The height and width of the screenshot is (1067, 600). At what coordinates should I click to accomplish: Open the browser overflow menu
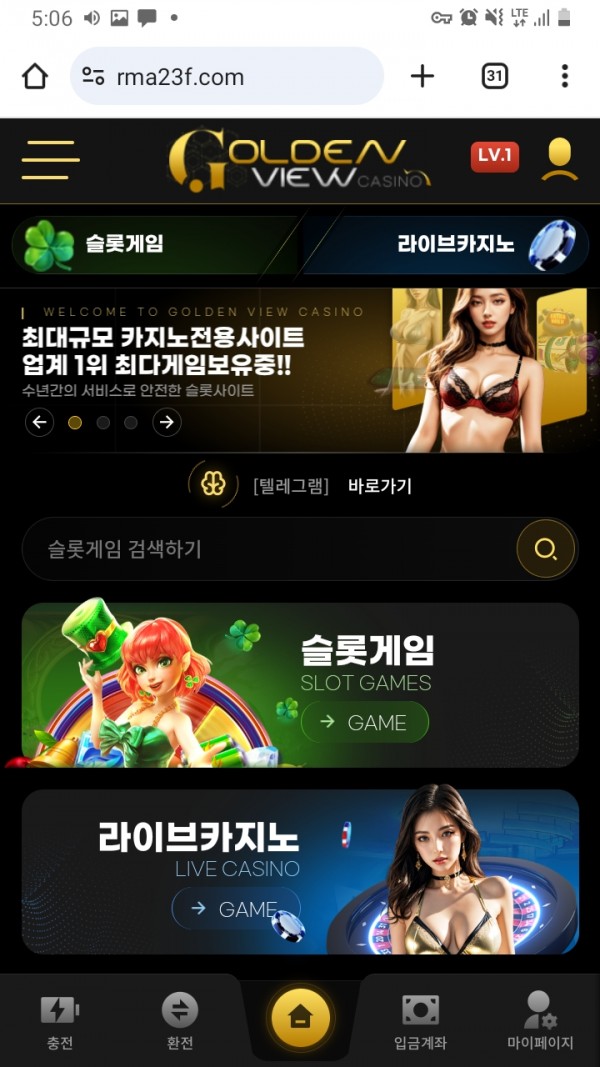[x=564, y=76]
